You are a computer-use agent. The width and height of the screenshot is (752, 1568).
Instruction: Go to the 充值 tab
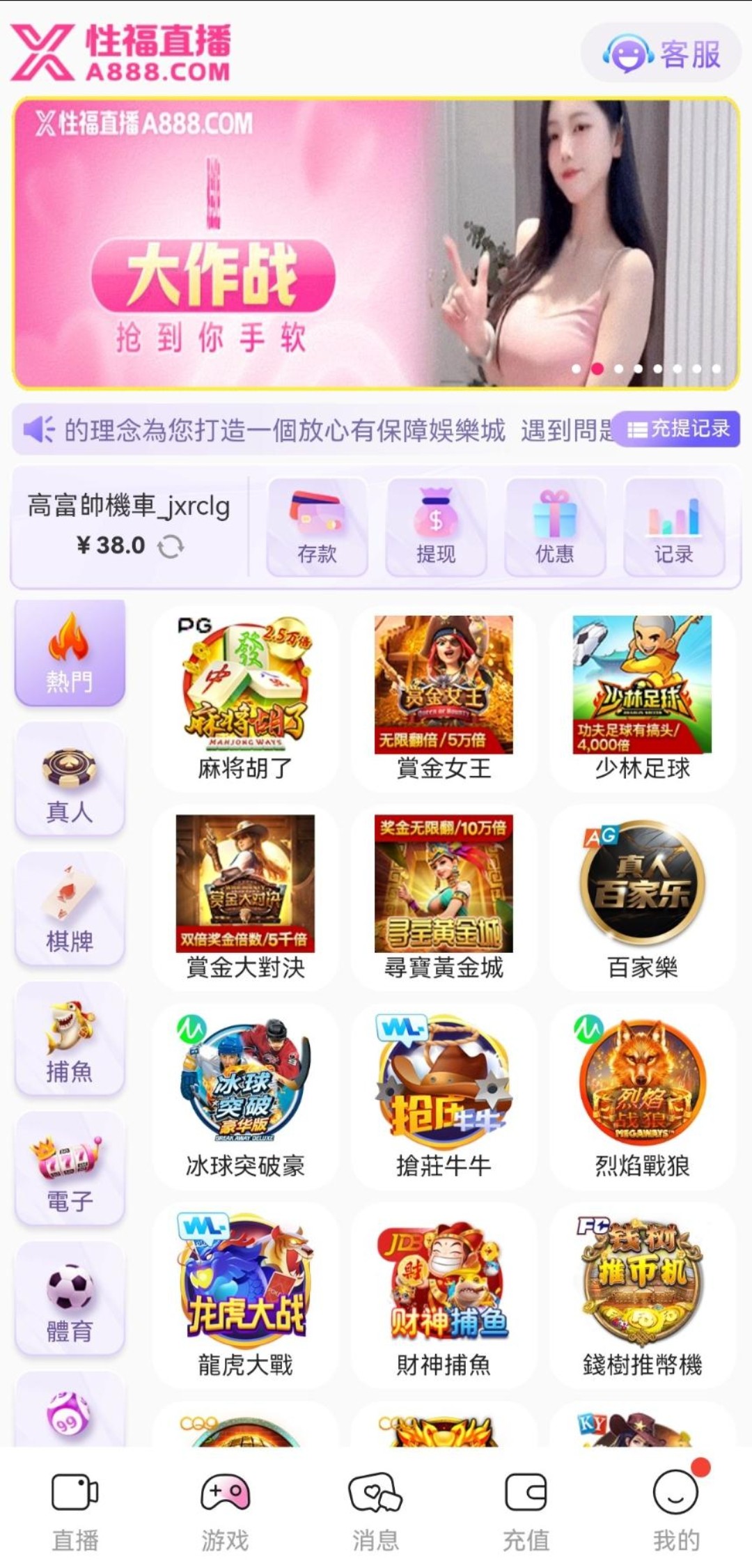coord(526,1508)
